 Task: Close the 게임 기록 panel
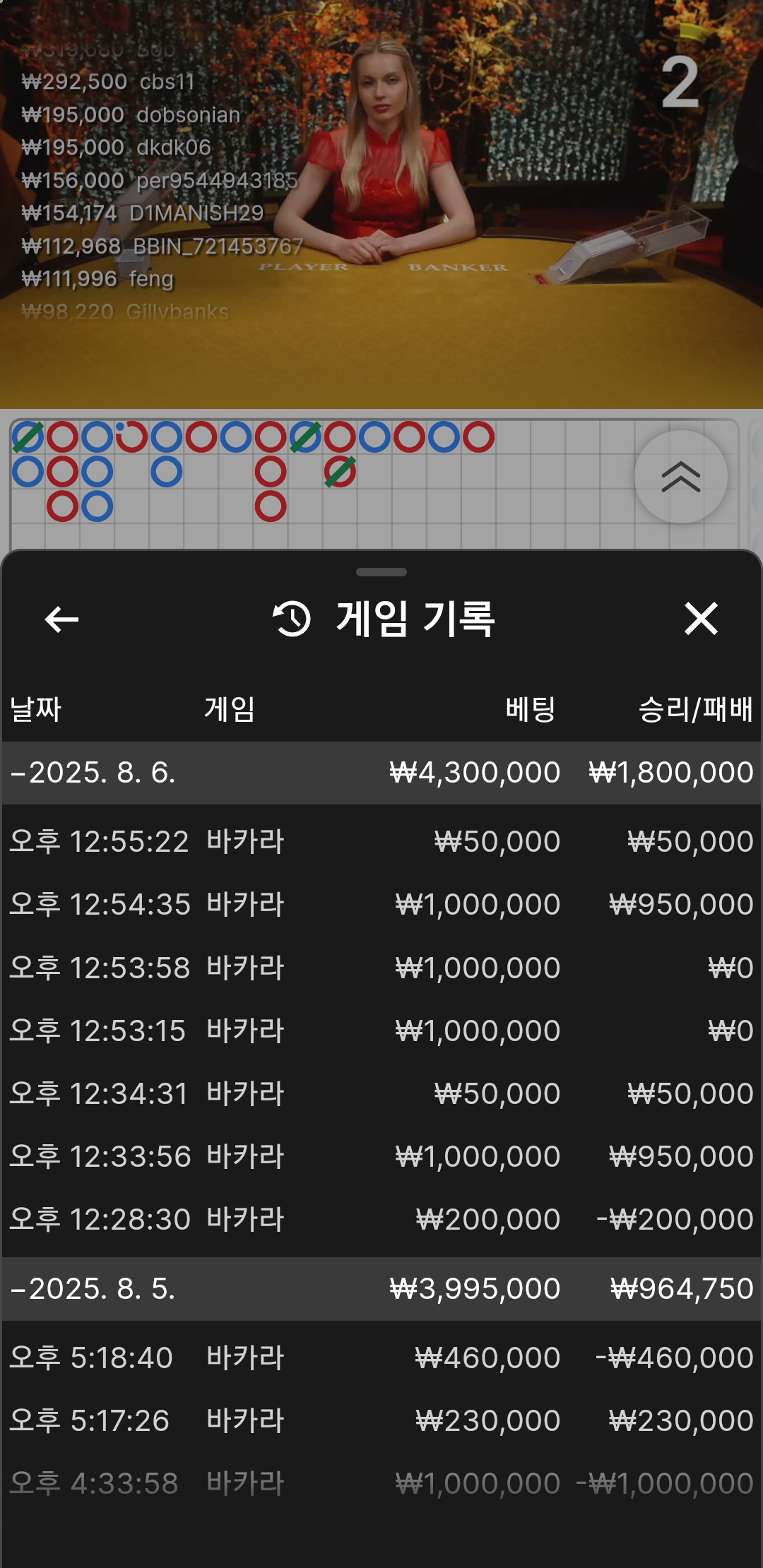(x=700, y=619)
